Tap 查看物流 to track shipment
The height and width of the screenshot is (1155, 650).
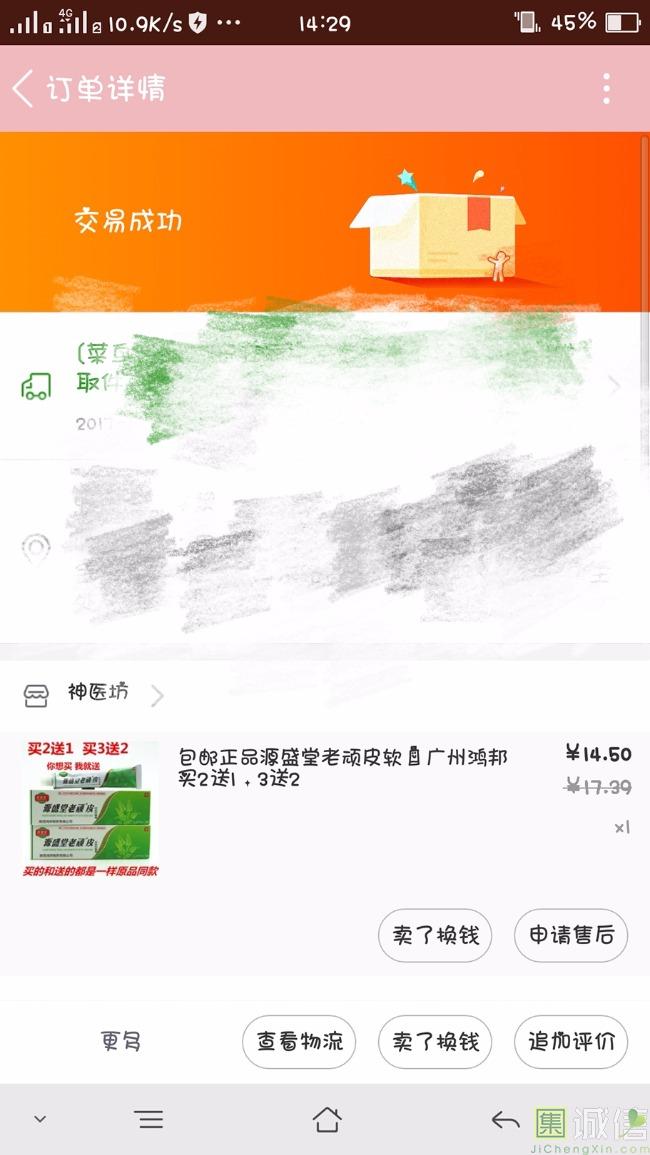[299, 1042]
